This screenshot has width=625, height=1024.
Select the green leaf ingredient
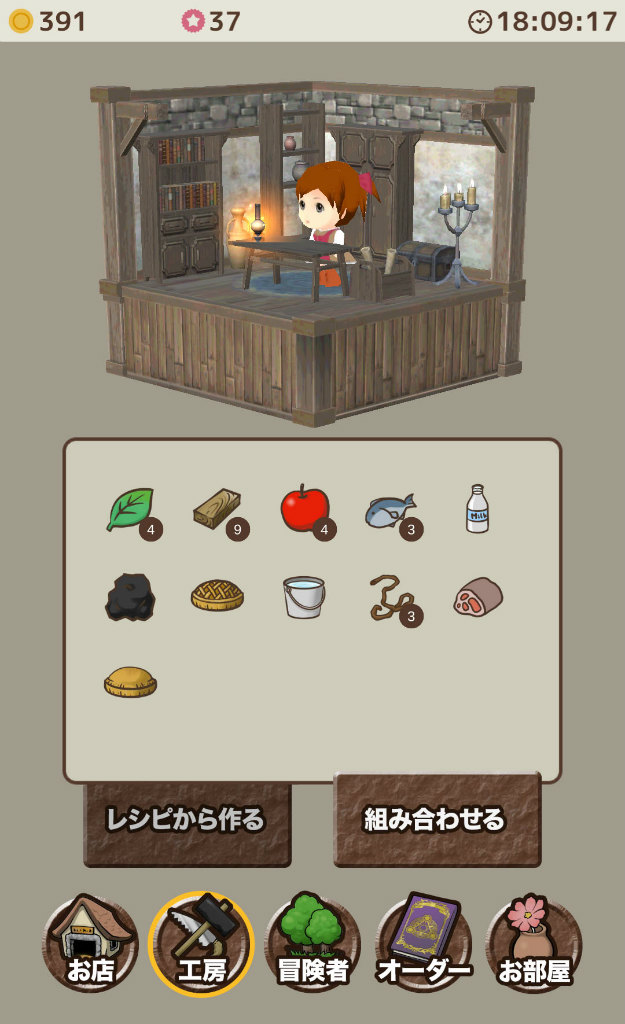coord(131,510)
